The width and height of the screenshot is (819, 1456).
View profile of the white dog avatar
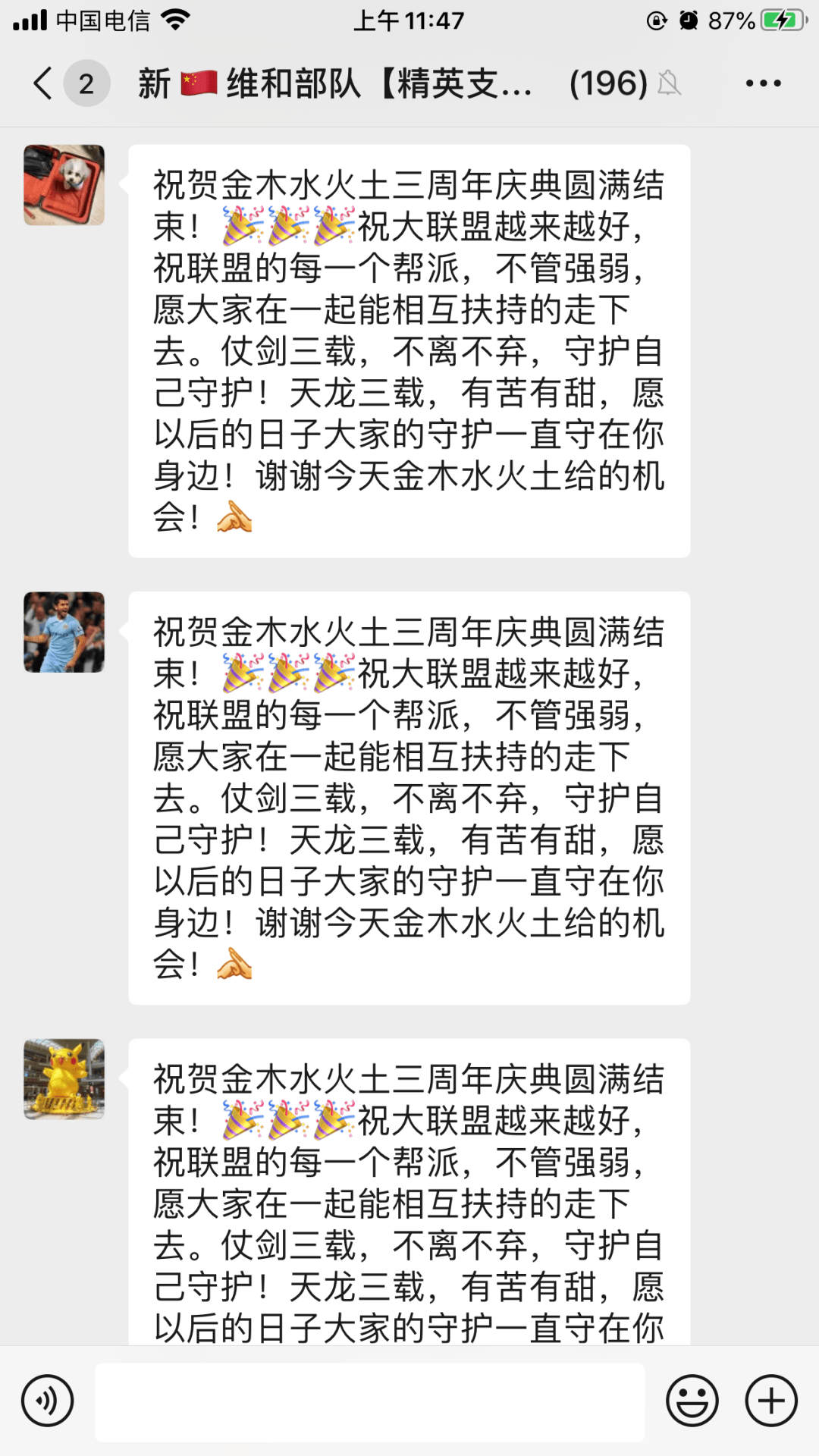point(64,185)
